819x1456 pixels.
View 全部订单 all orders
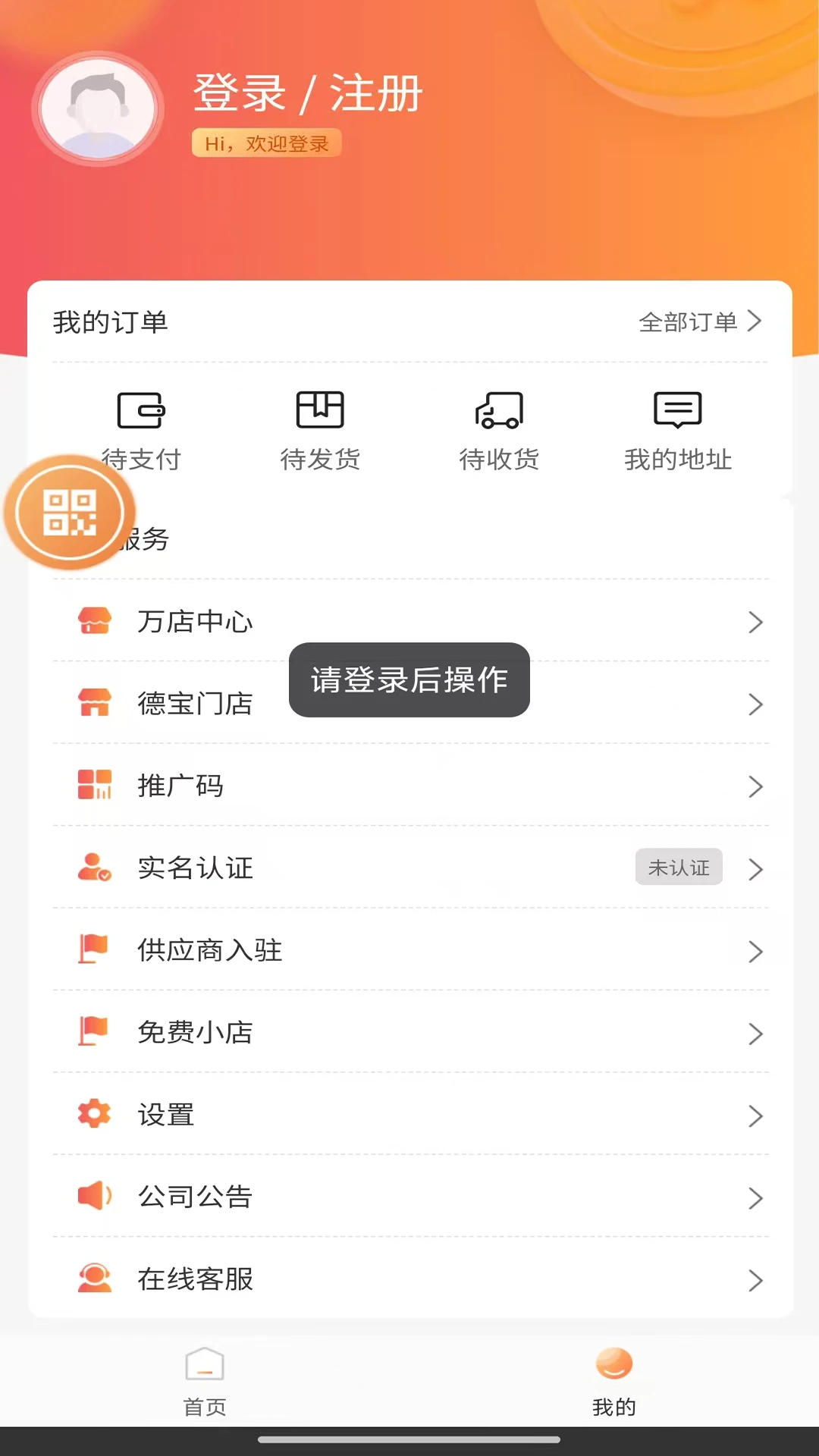tap(699, 322)
